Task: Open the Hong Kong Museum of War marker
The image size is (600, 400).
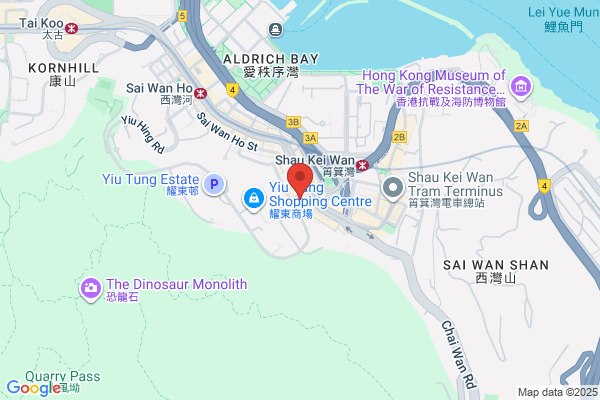Action: tap(521, 87)
